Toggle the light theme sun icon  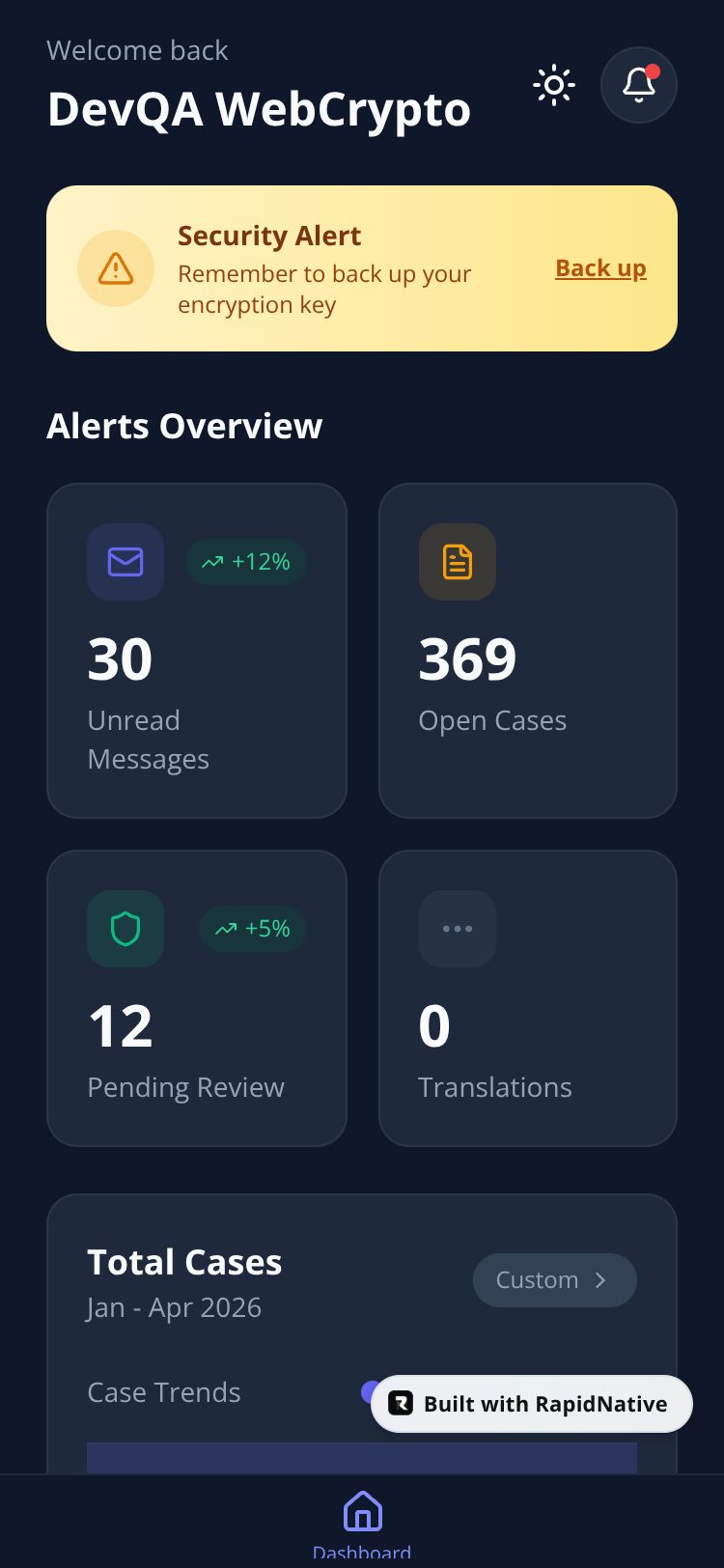coord(554,85)
